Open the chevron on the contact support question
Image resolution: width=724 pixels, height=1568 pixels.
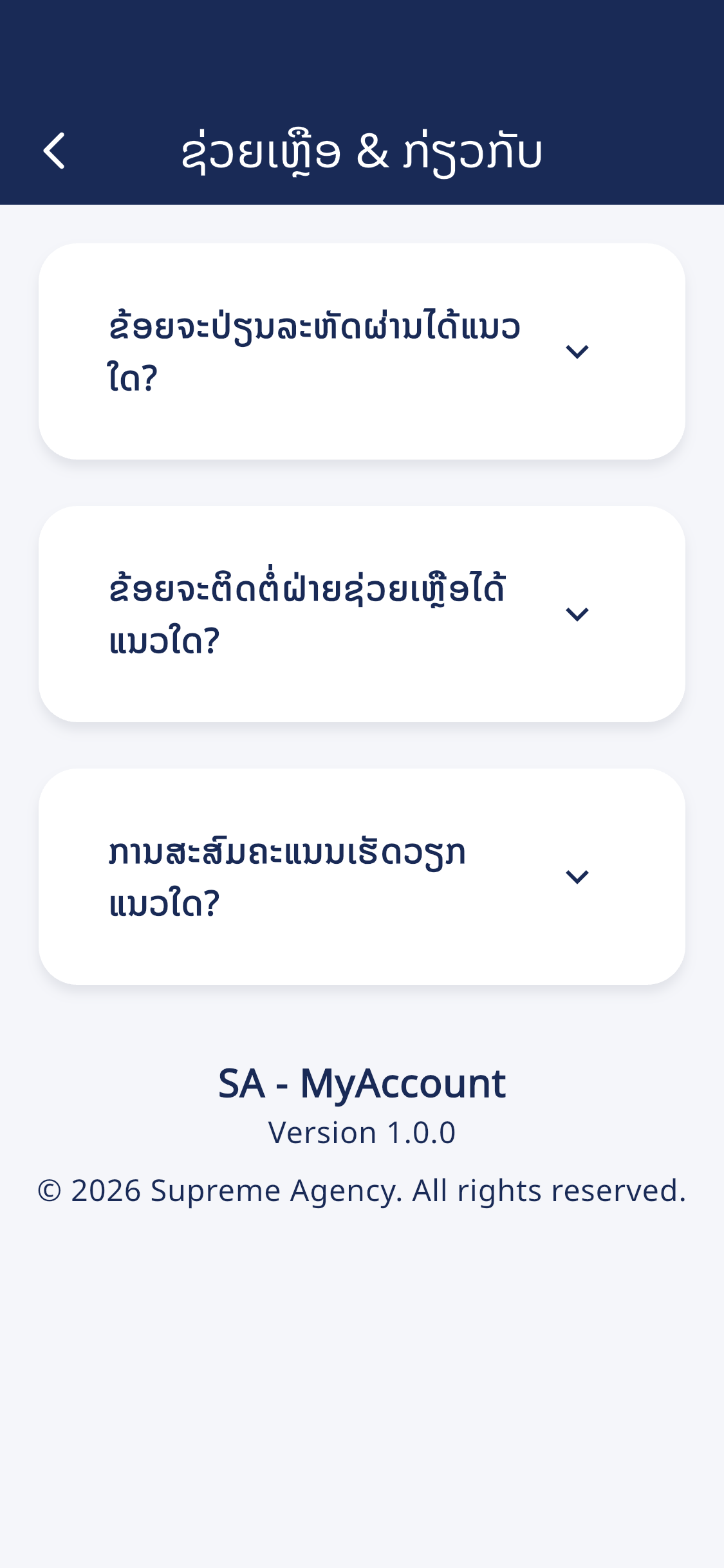pyautogui.click(x=578, y=613)
